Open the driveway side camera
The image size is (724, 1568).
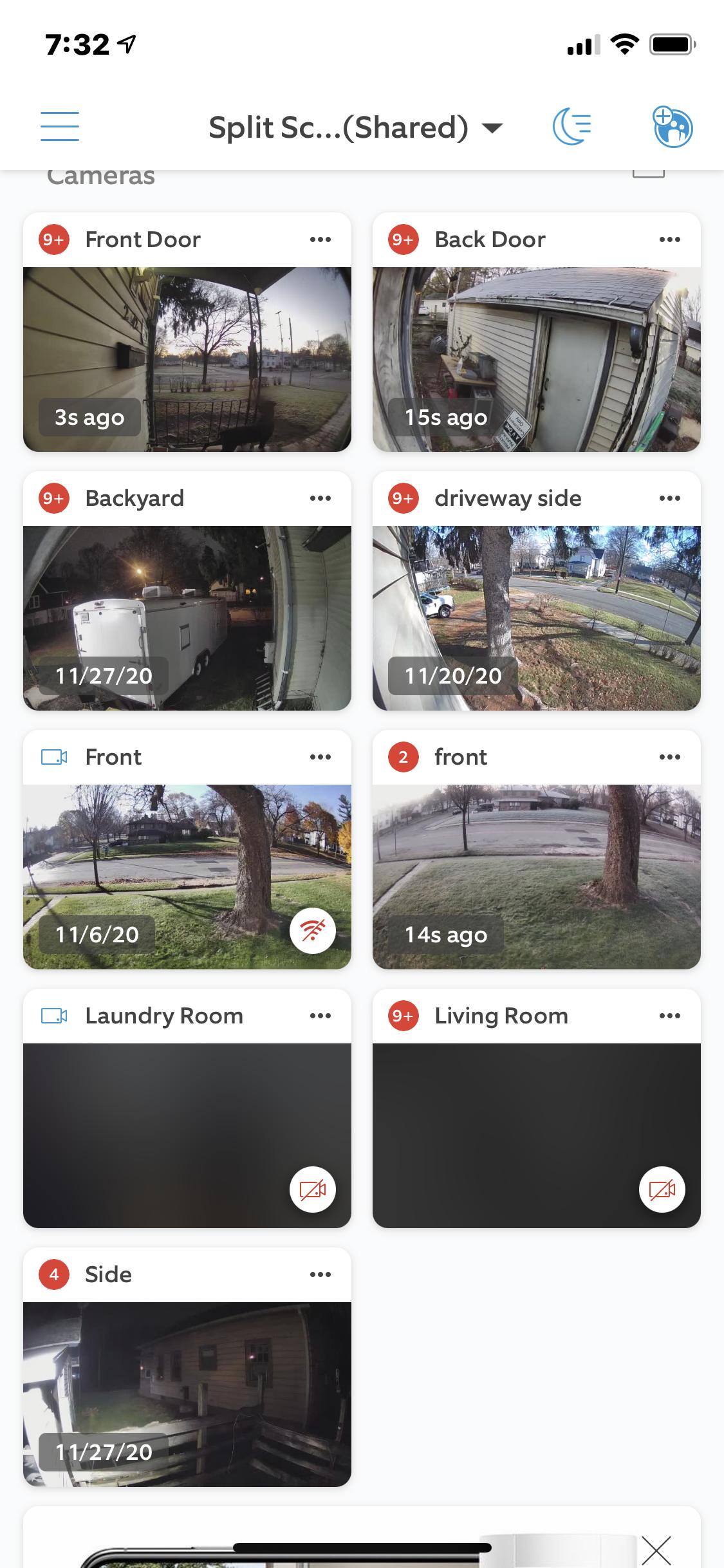click(x=536, y=618)
